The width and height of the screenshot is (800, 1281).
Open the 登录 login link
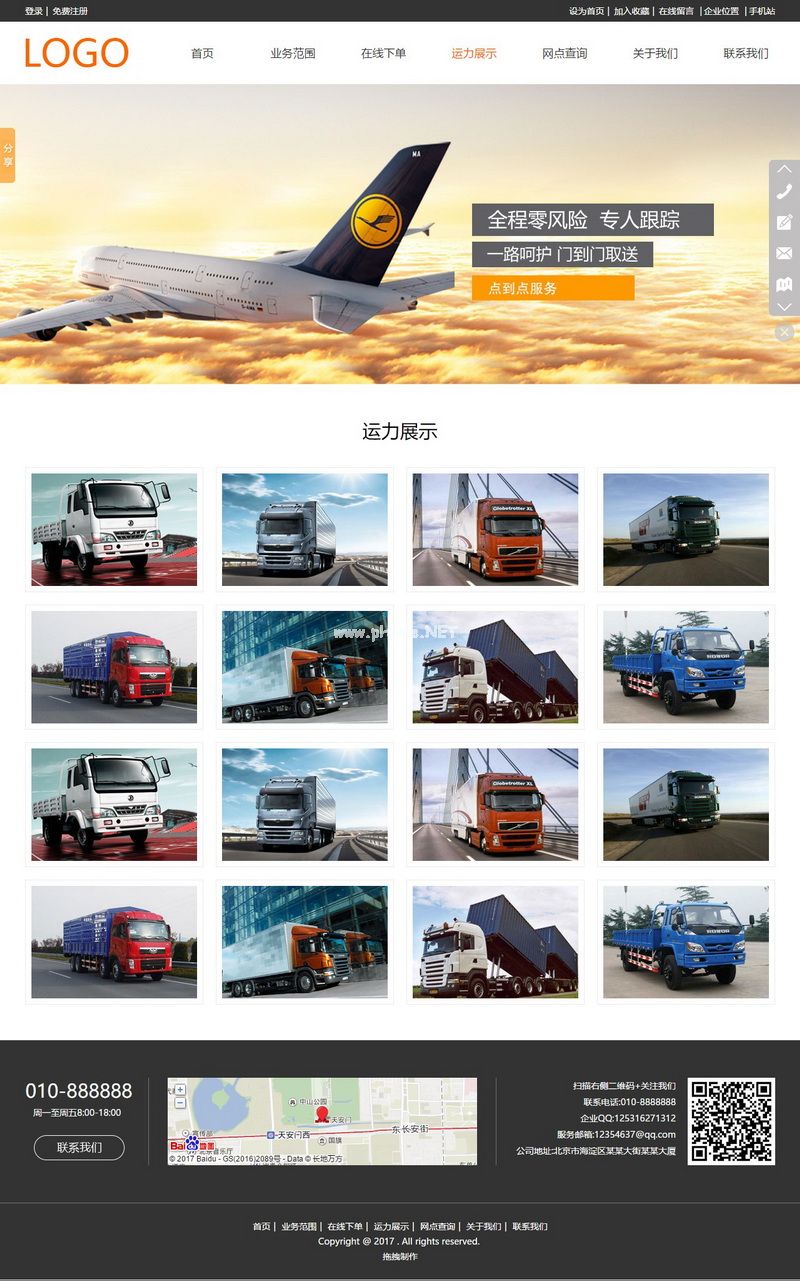pos(34,11)
